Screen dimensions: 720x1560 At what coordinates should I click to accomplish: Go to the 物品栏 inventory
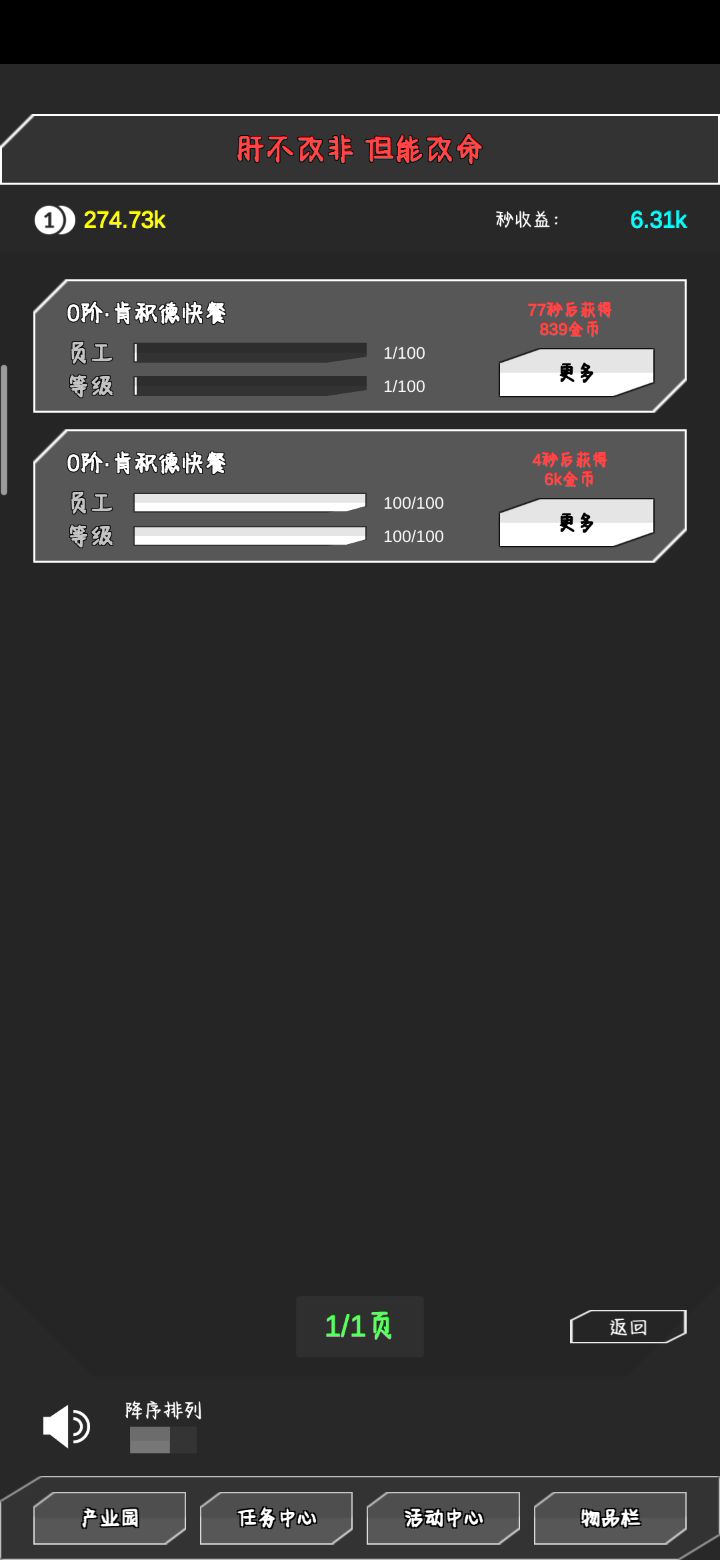[610, 1518]
